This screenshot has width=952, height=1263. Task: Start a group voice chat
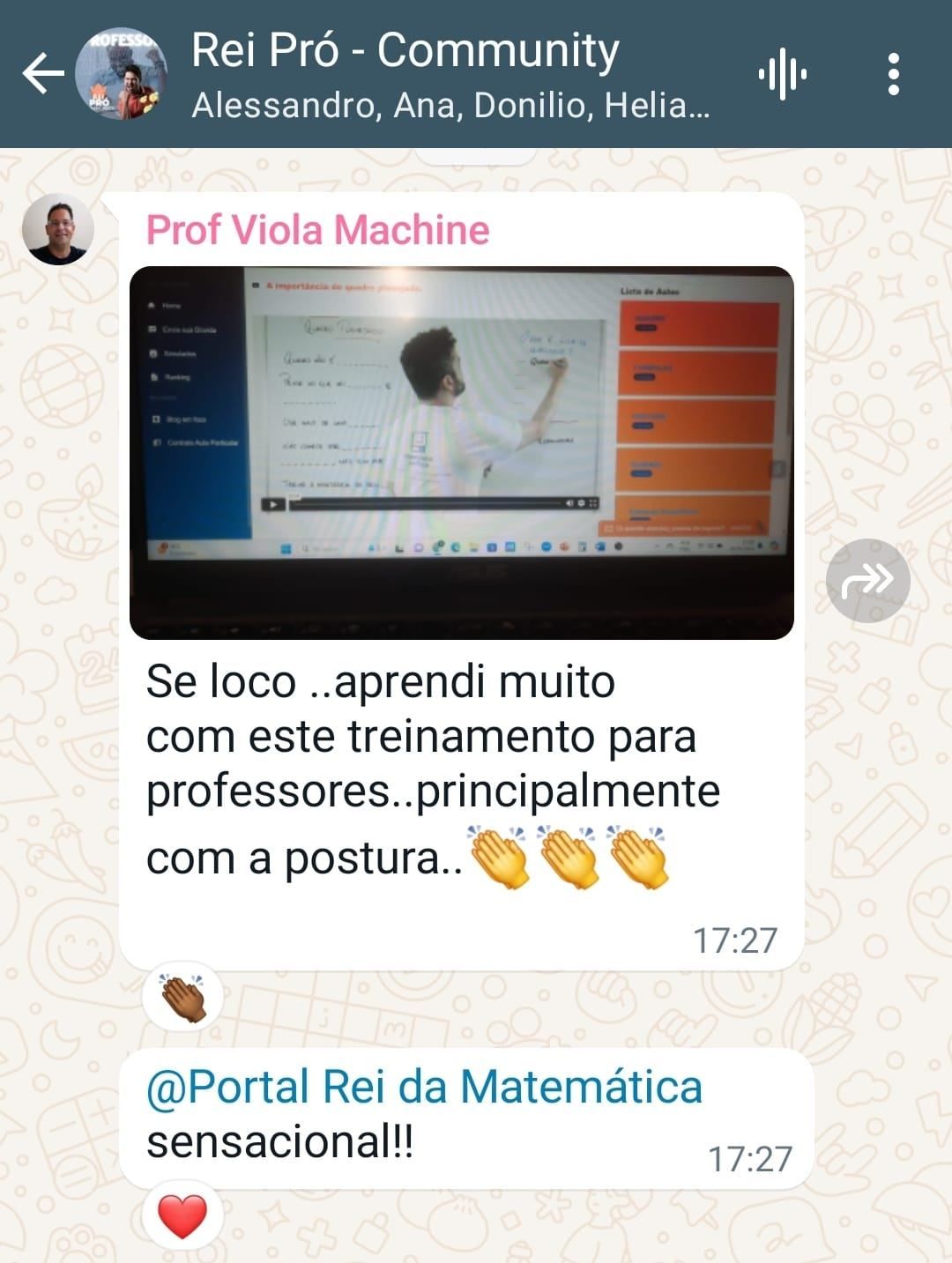click(x=782, y=74)
